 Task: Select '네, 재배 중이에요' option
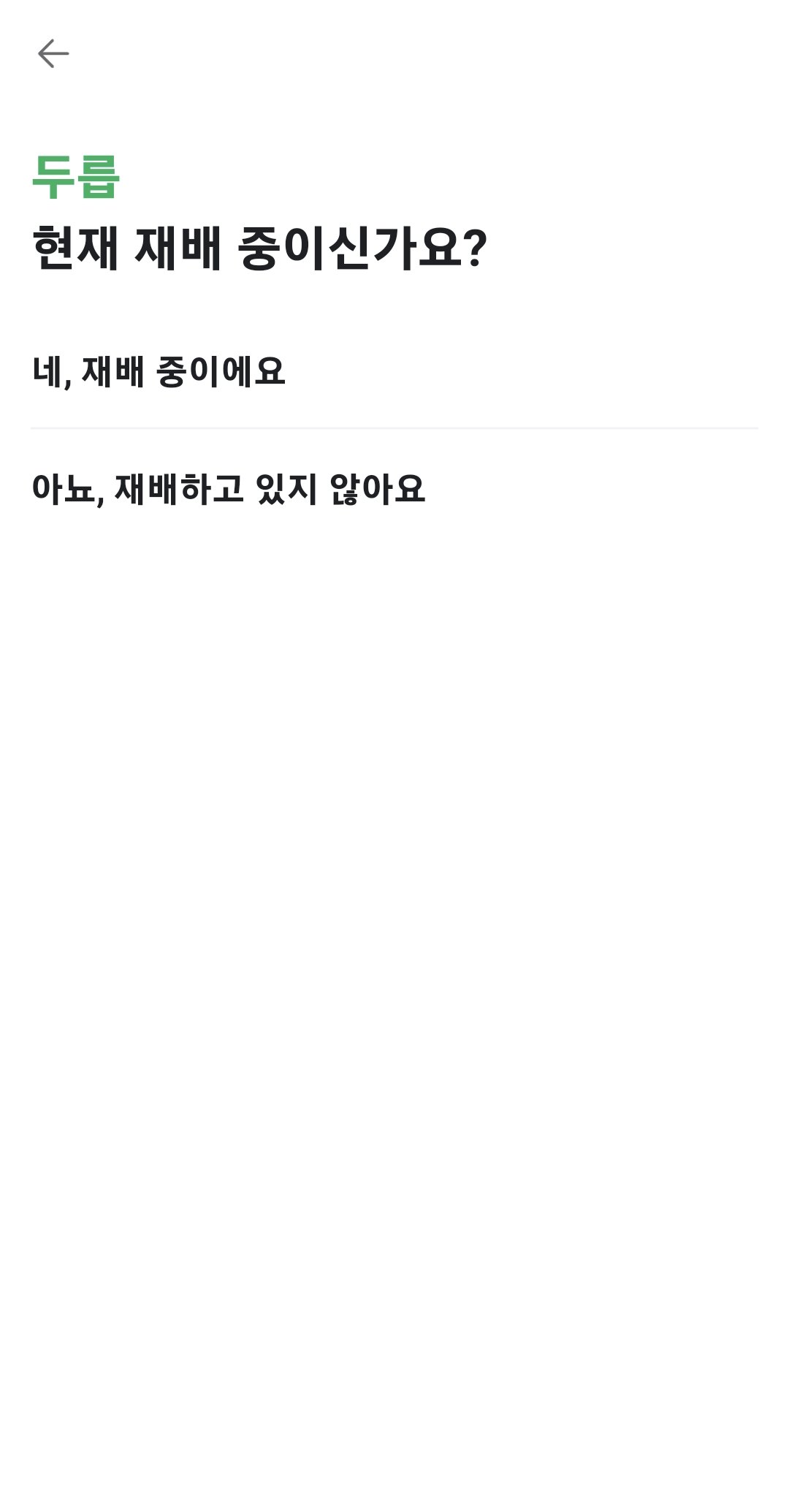coord(159,371)
